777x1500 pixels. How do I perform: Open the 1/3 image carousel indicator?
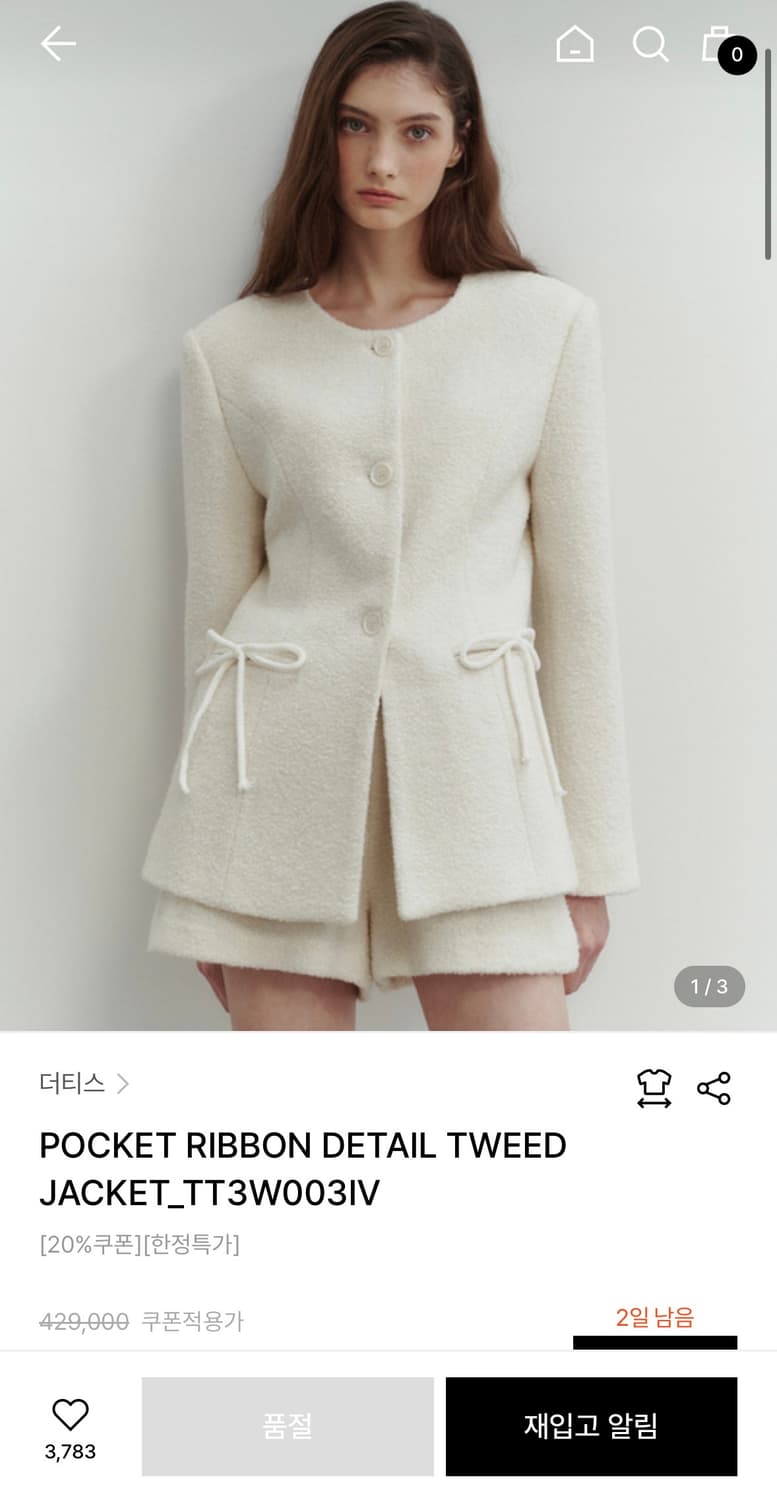pyautogui.click(x=708, y=986)
